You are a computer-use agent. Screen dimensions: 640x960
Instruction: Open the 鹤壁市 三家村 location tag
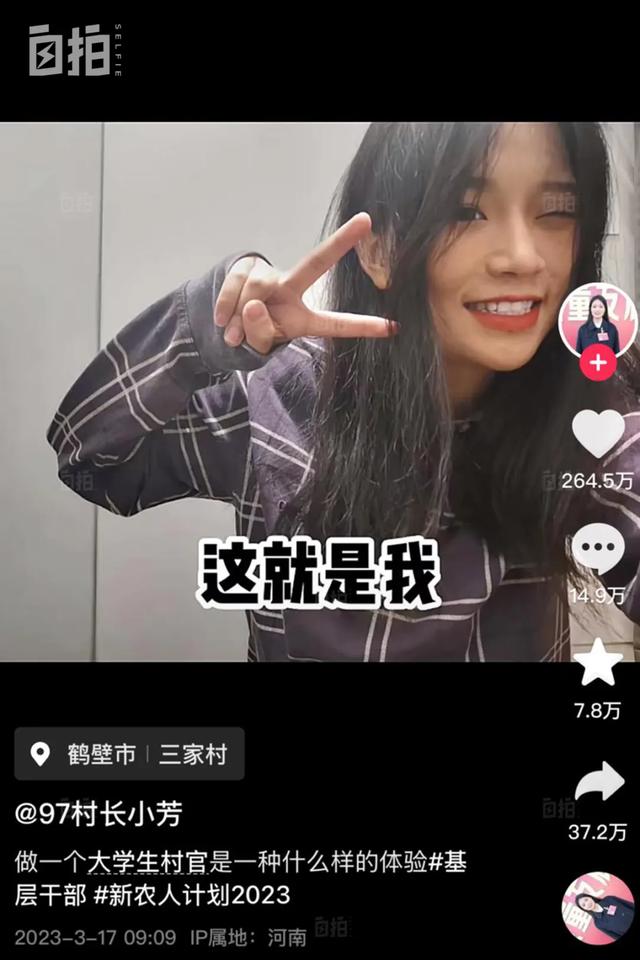129,754
